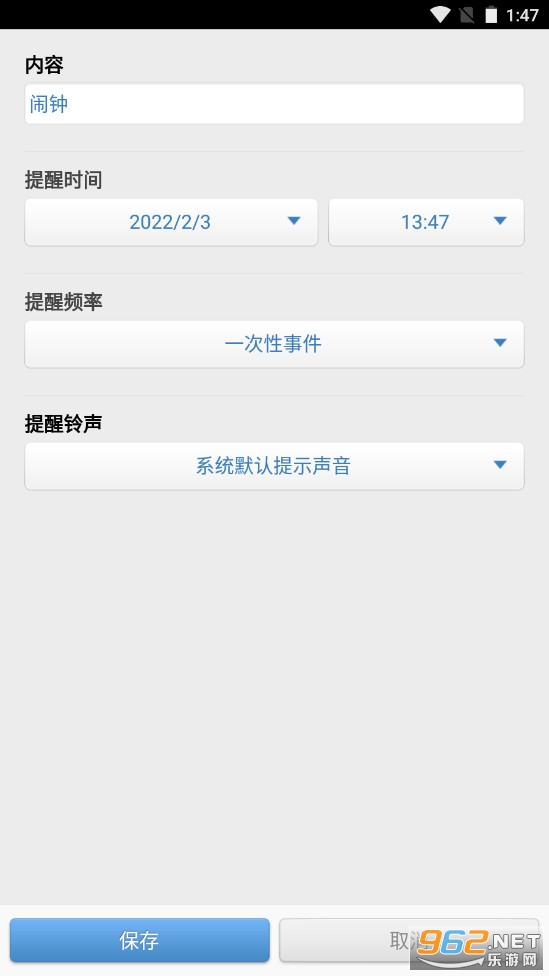Change the reminder time 13:47
549x976 pixels.
426,222
